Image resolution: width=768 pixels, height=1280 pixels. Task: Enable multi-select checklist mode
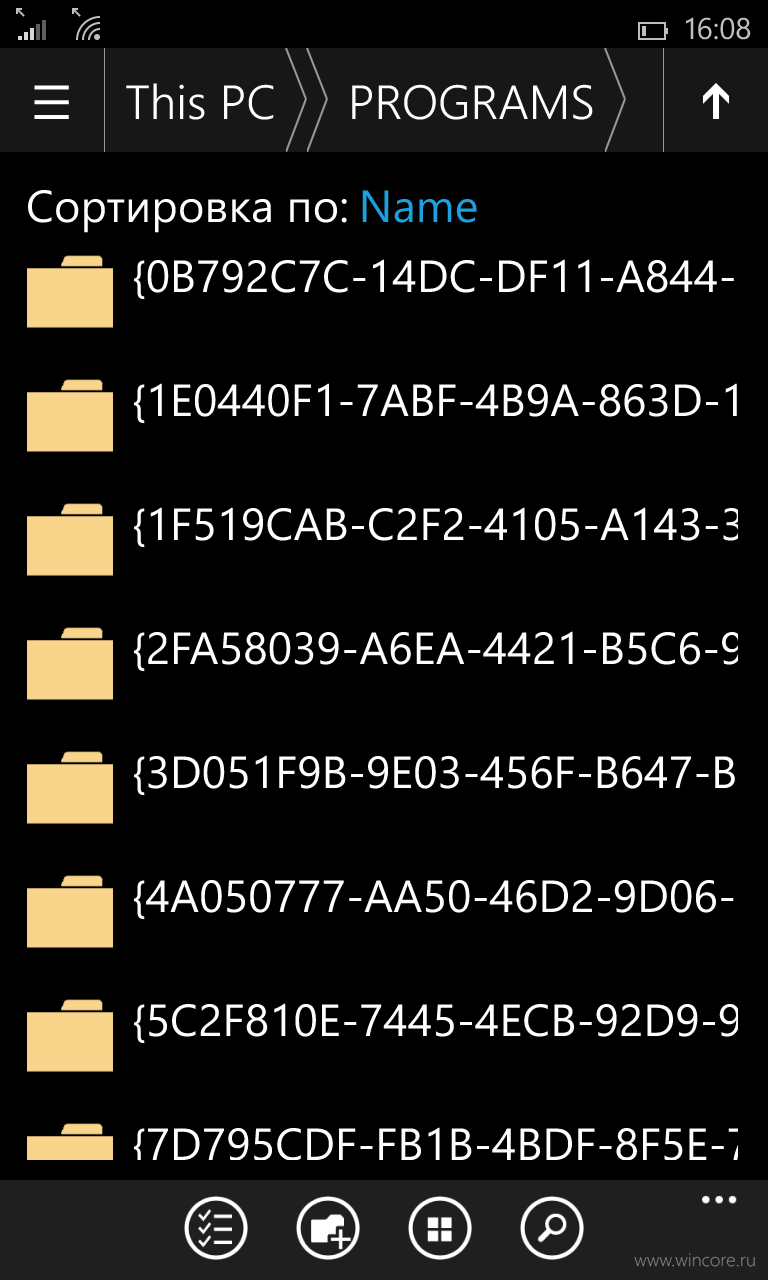pos(216,1228)
